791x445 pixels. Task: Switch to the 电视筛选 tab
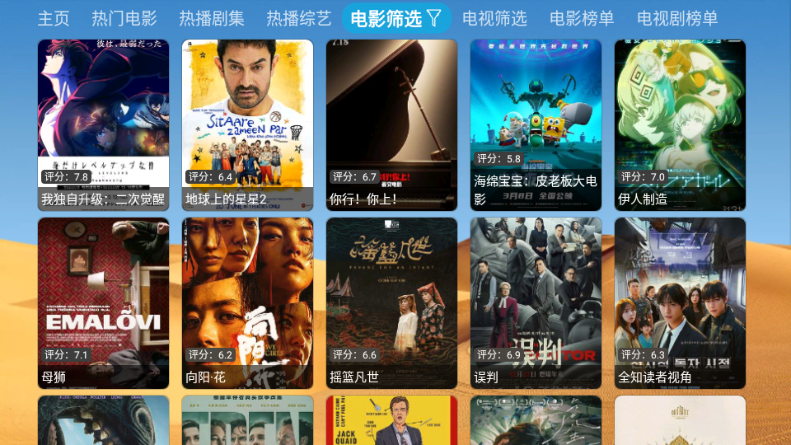(494, 18)
